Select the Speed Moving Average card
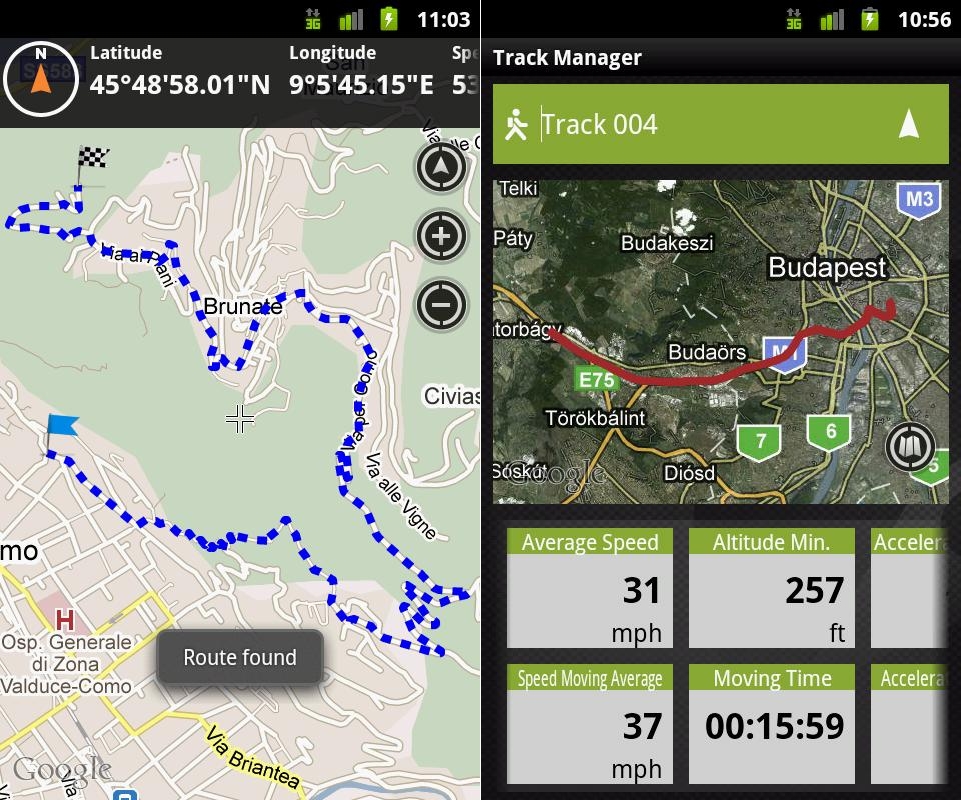The width and height of the screenshot is (961, 800). coord(590,724)
